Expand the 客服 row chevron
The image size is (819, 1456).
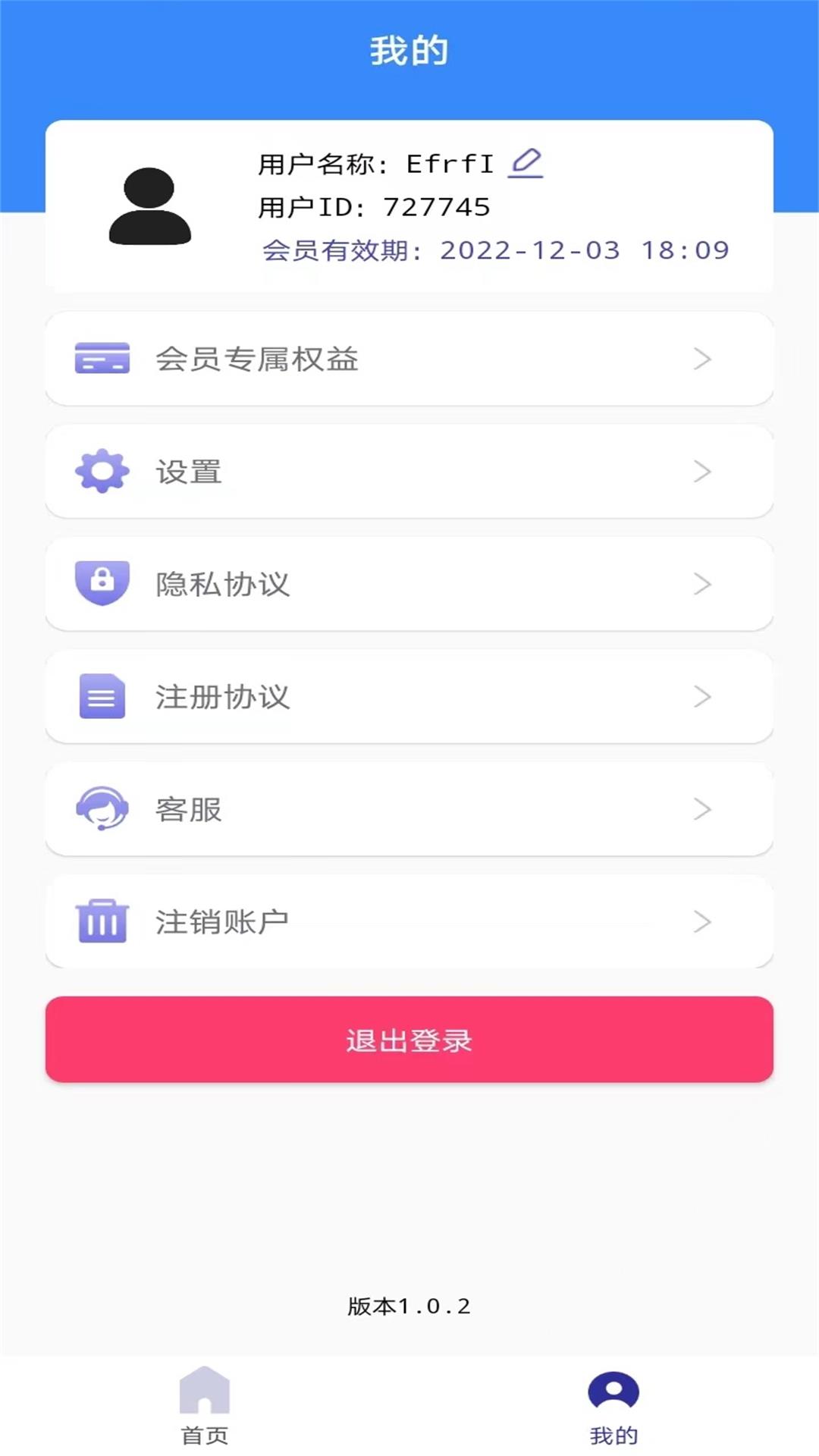[702, 809]
